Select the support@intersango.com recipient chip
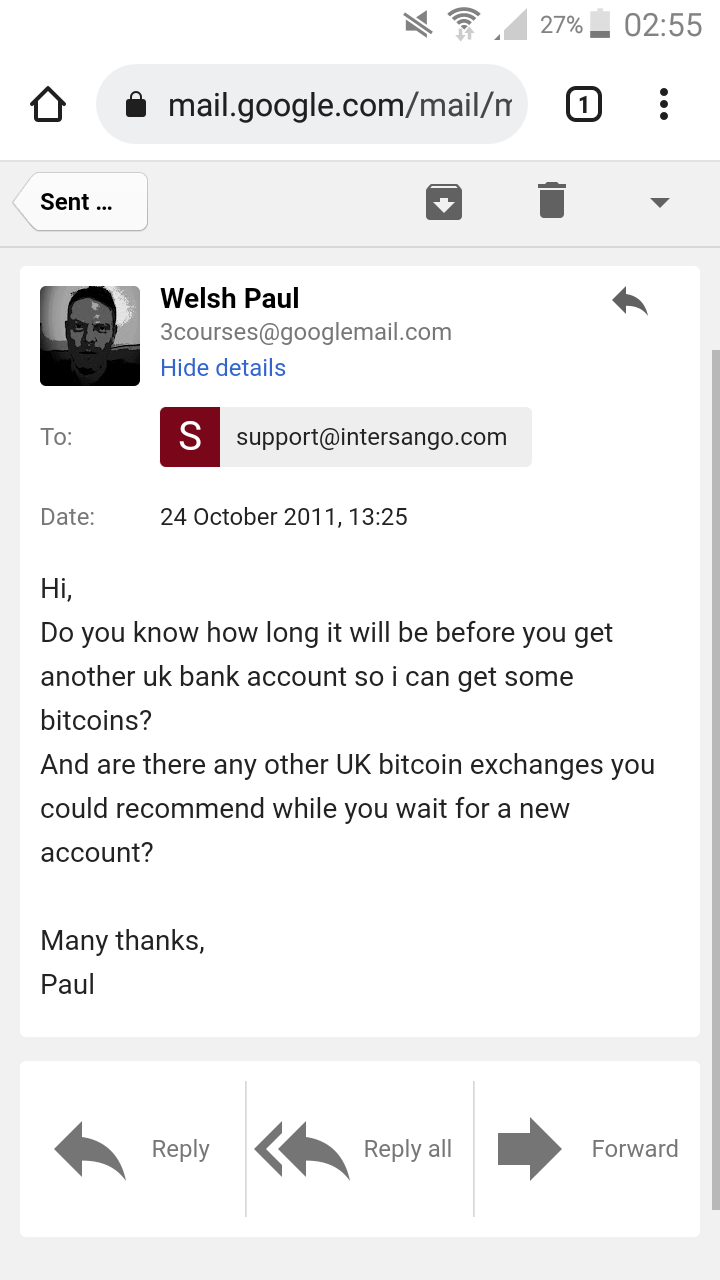Viewport: 720px width, 1280px height. 346,437
